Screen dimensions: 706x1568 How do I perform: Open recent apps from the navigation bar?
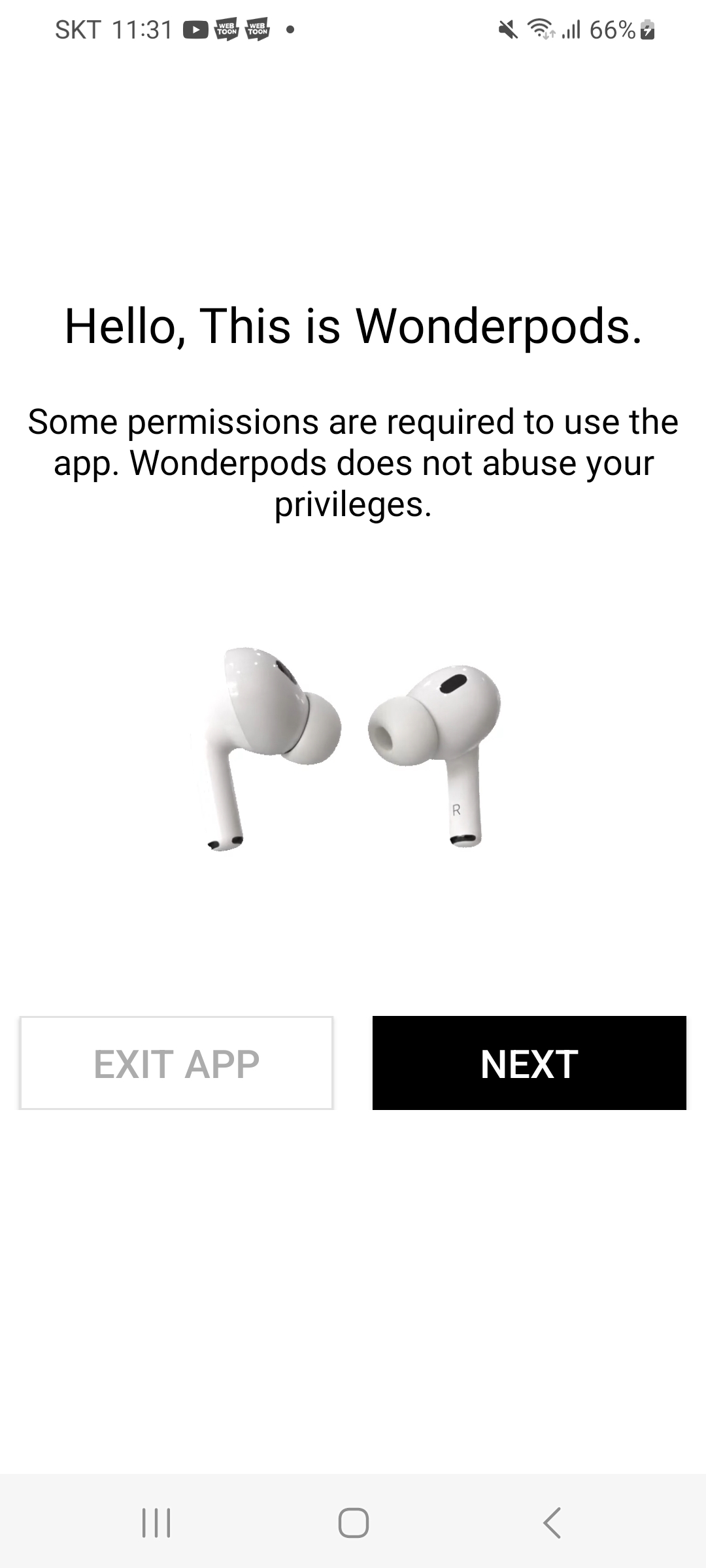pos(156,1523)
